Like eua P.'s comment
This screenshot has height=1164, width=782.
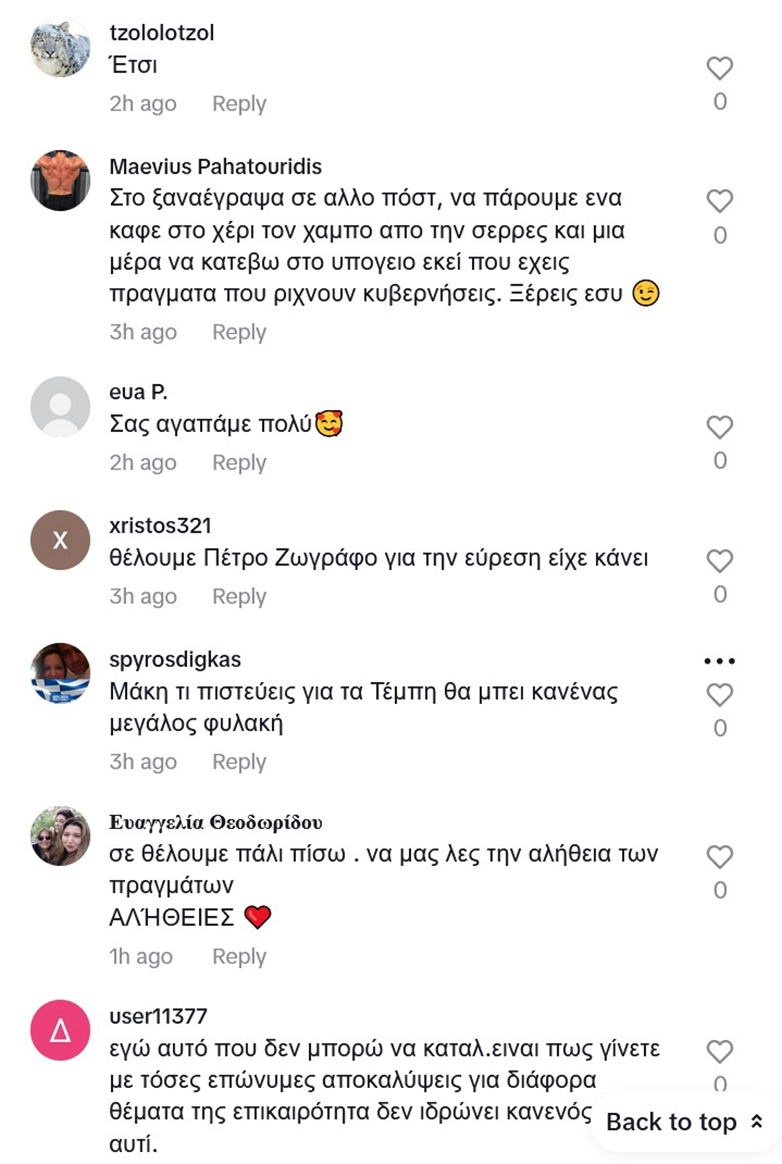(720, 428)
